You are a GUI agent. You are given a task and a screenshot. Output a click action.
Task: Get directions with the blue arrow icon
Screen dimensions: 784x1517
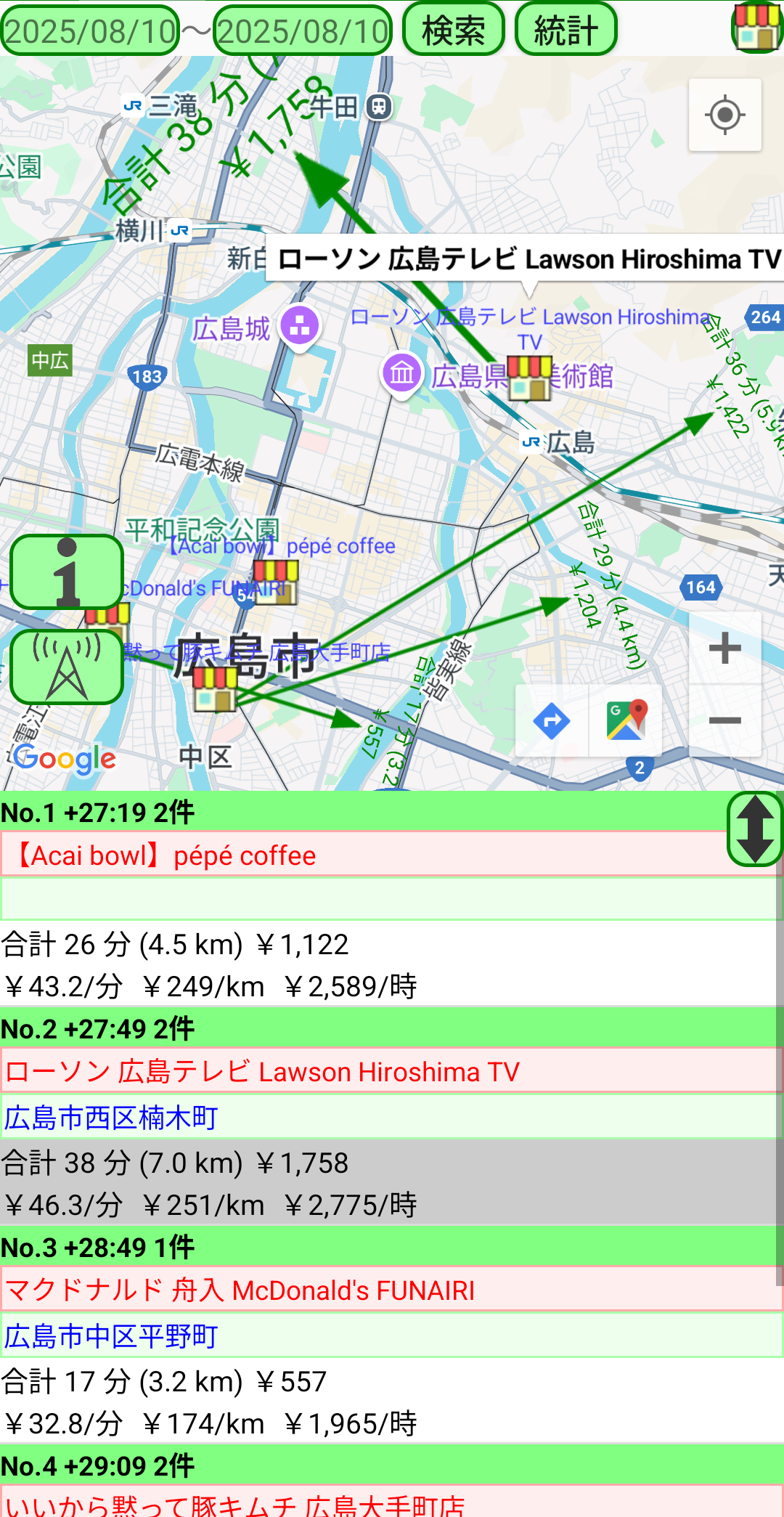point(552,721)
